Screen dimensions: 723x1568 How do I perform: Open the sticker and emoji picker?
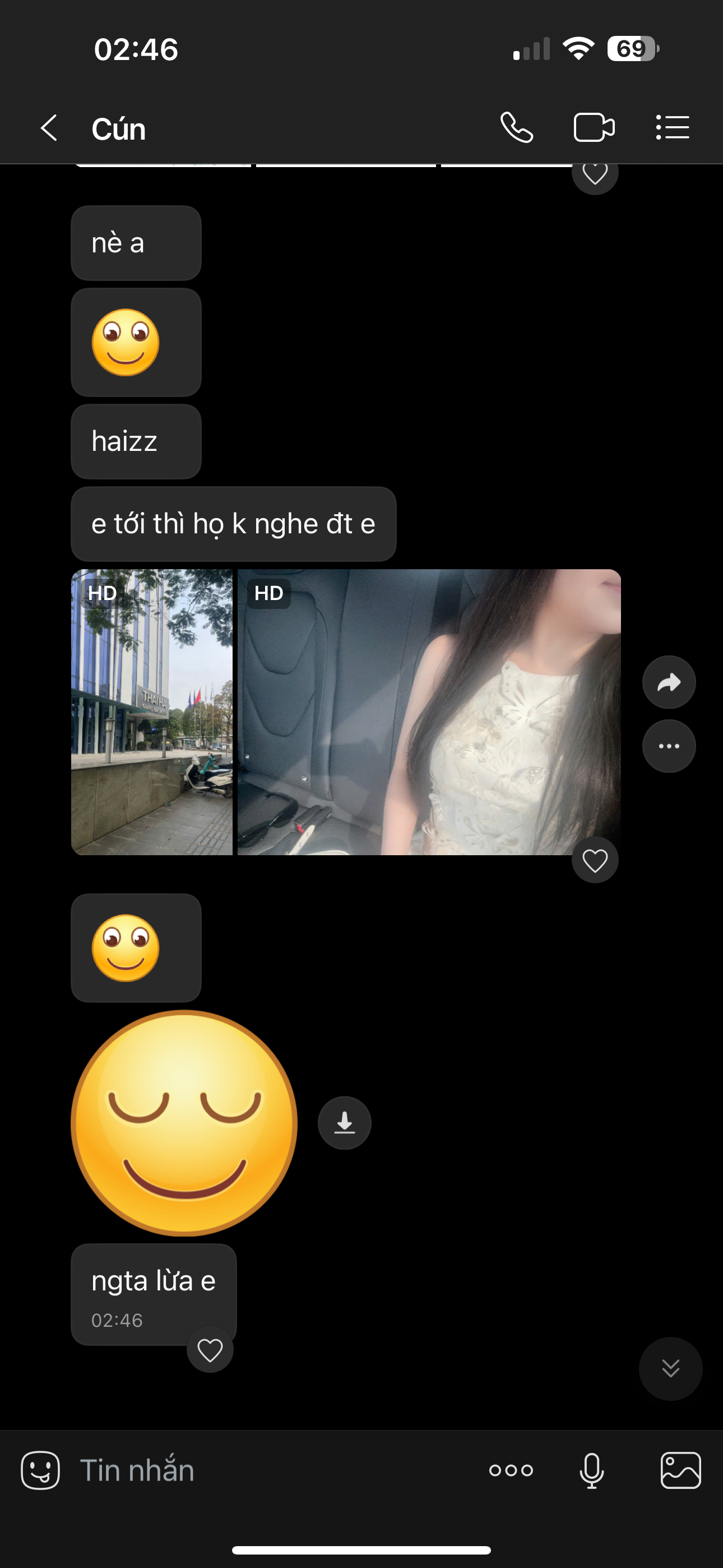(x=40, y=1470)
